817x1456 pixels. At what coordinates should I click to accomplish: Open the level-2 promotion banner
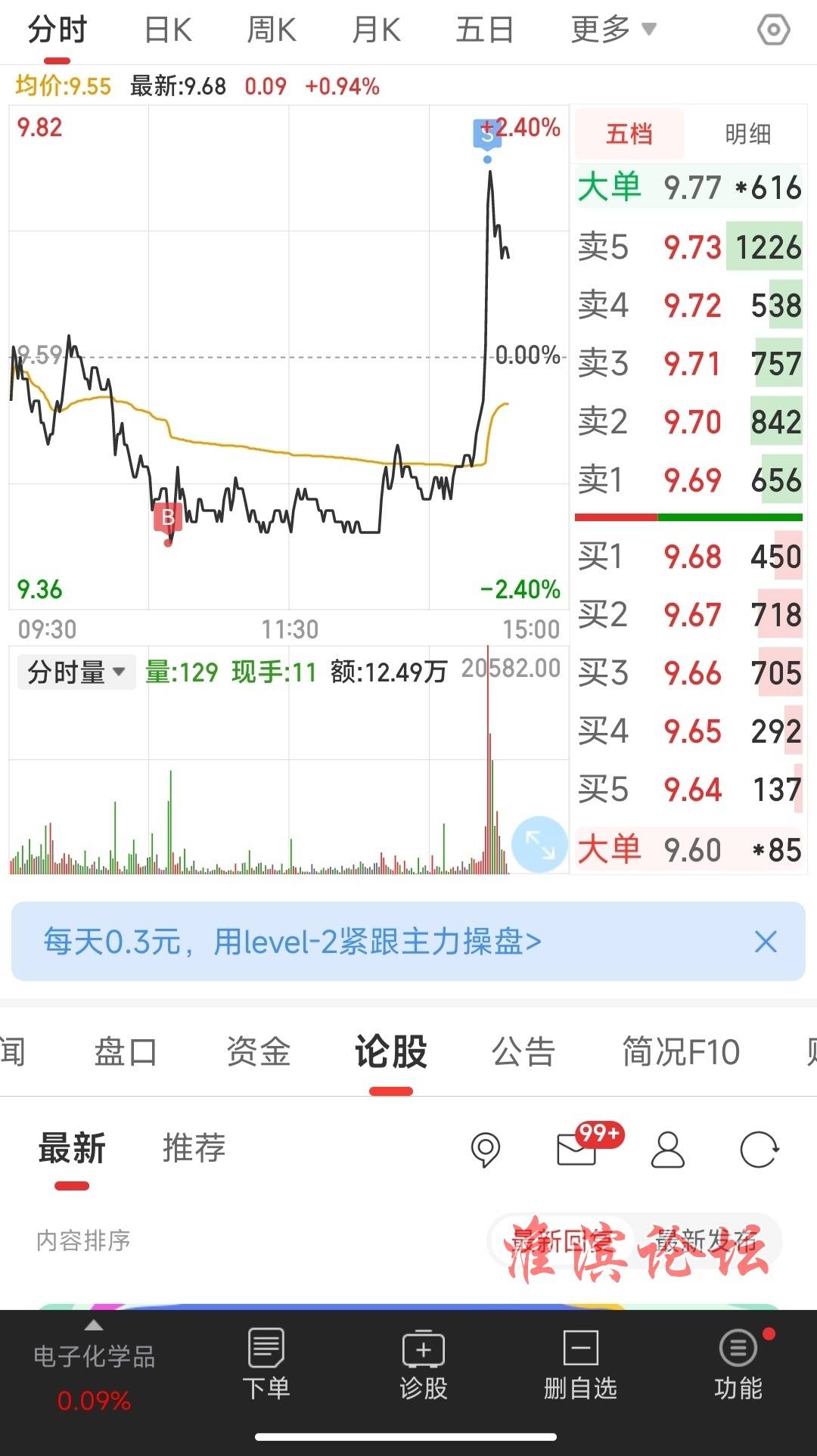tap(292, 942)
